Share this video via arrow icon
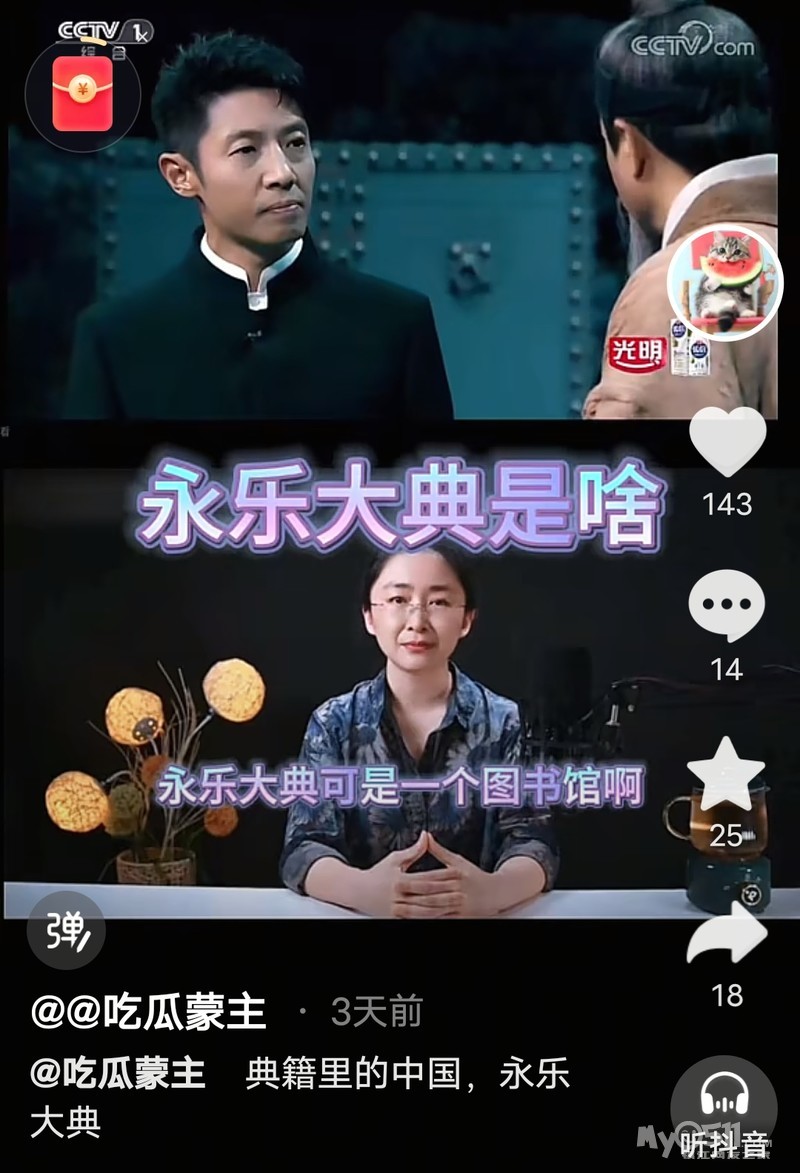 pos(727,932)
